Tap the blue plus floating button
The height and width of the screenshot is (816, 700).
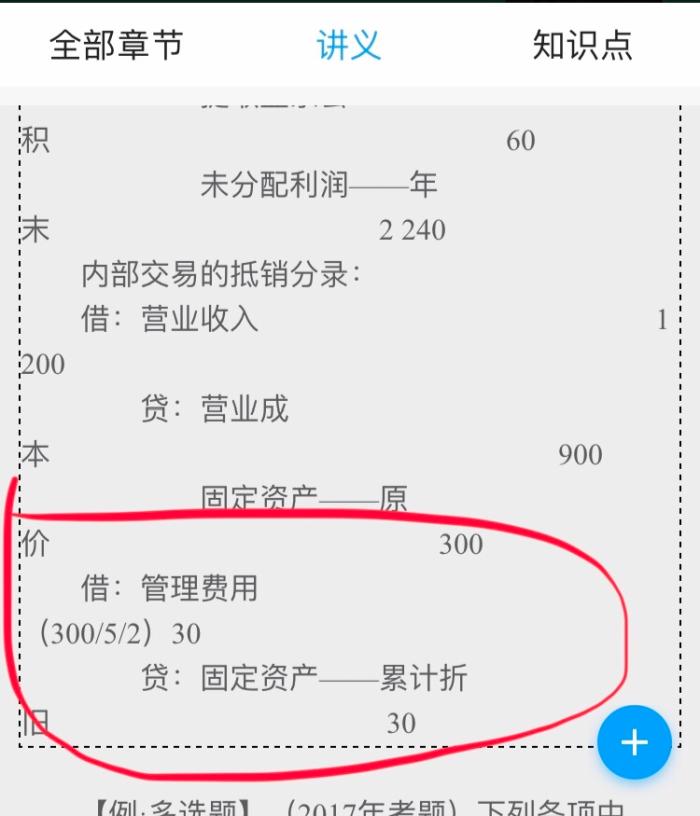(x=634, y=742)
